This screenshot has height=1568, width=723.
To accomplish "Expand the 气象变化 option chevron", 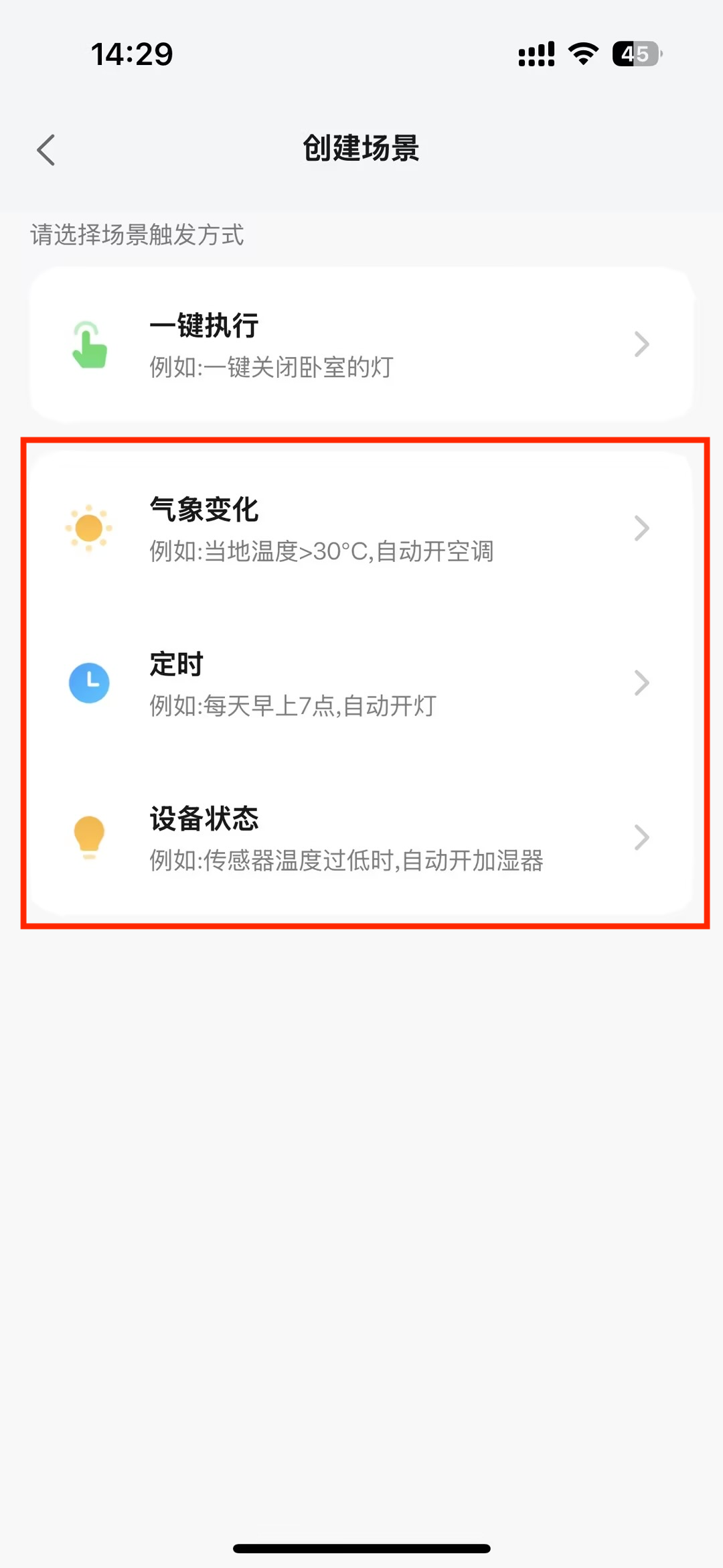I will pos(642,527).
